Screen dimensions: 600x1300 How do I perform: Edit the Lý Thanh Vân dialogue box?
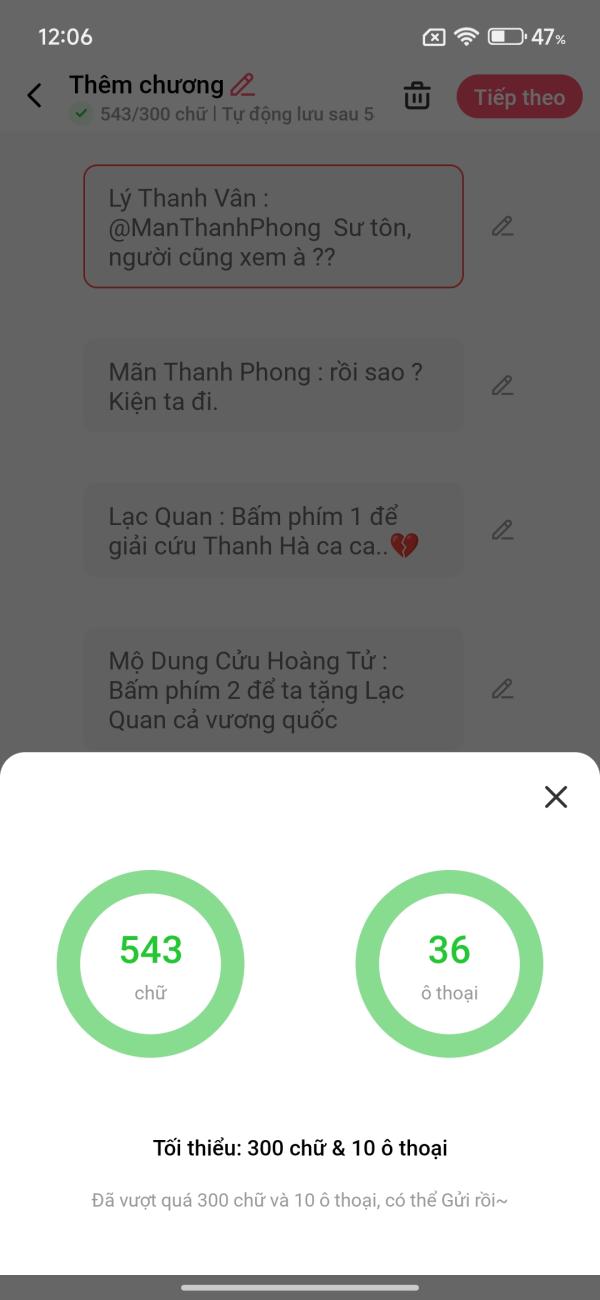502,227
